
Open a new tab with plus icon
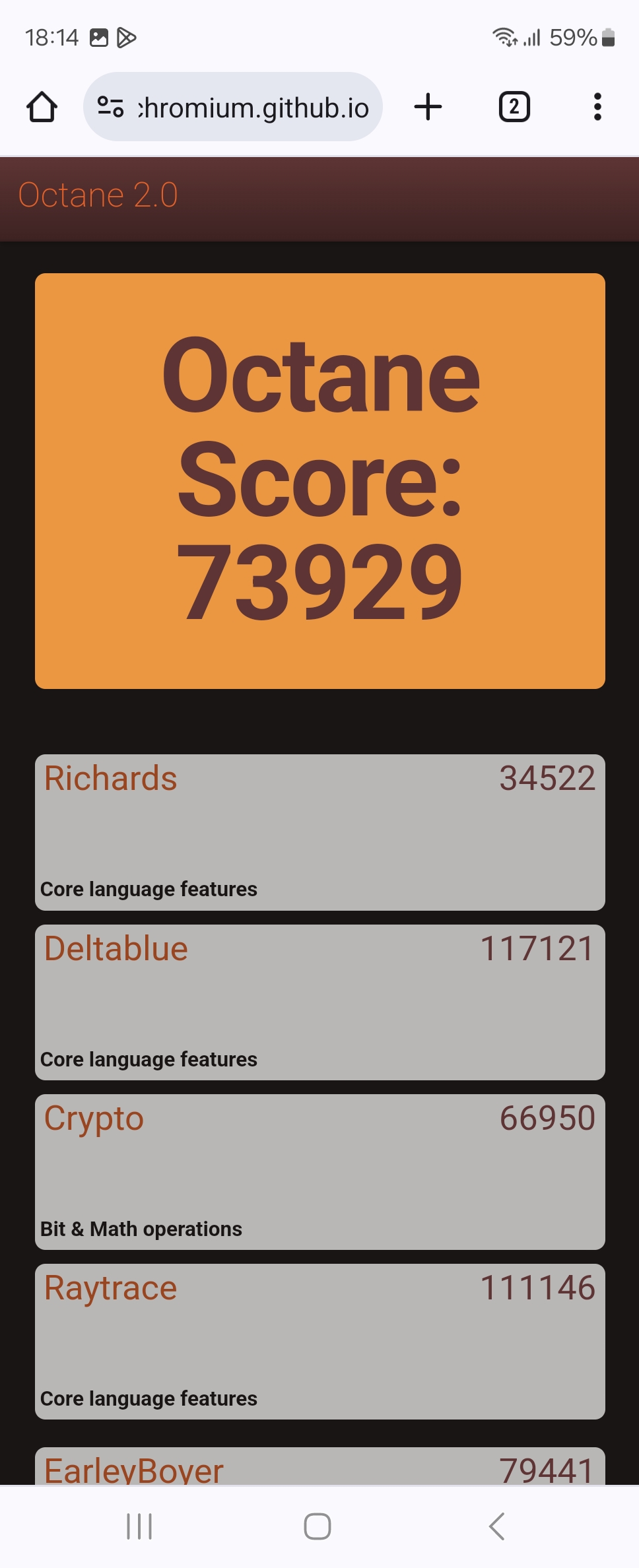pyautogui.click(x=428, y=107)
